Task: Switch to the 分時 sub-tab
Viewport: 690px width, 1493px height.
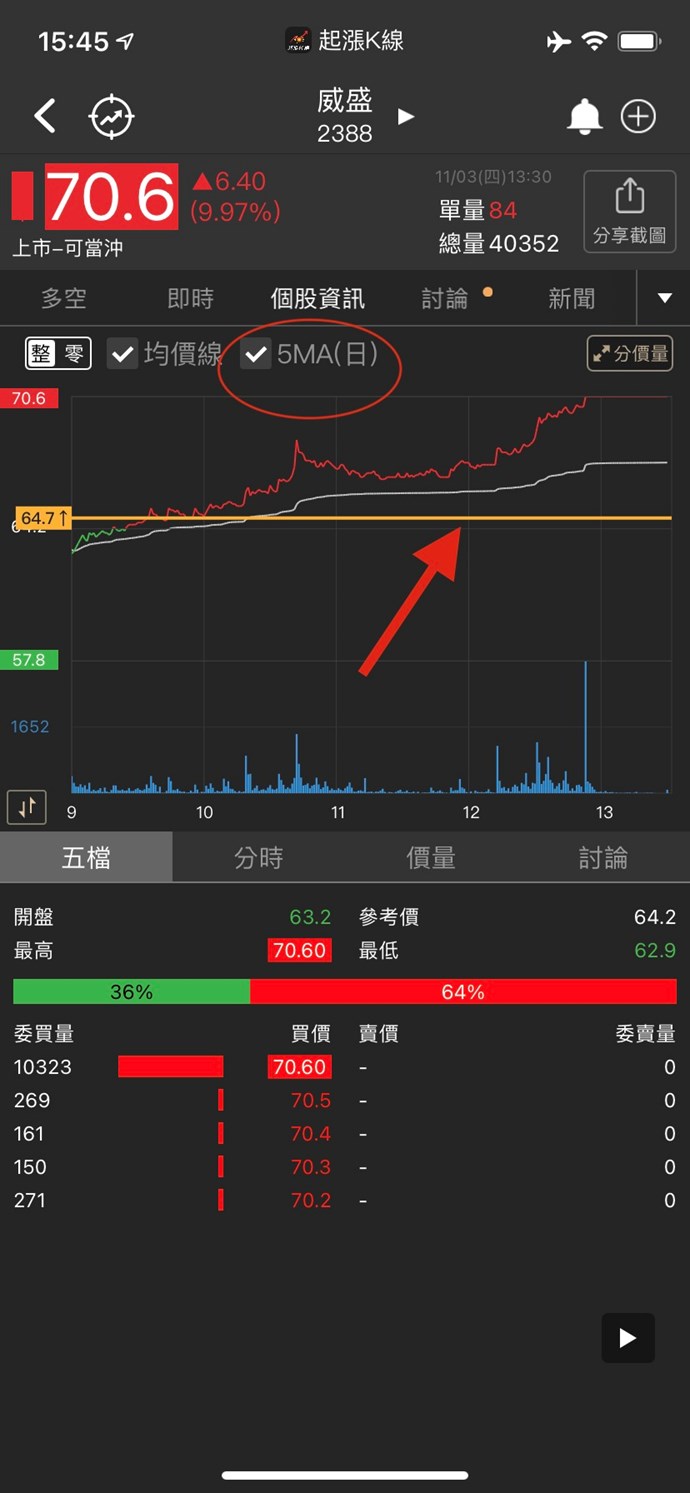Action: (259, 858)
